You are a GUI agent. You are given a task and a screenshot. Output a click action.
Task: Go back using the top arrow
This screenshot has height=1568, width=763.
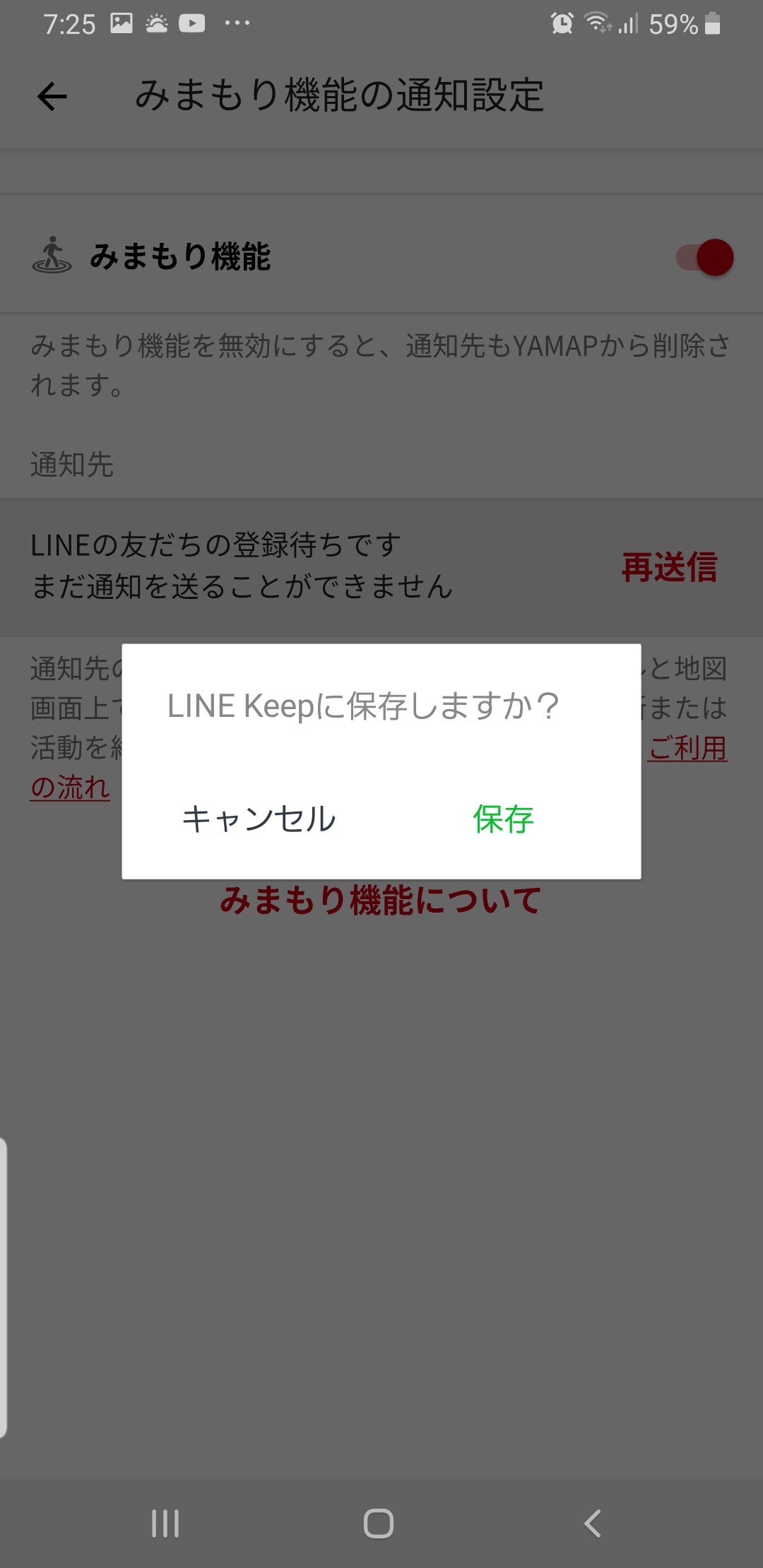(x=52, y=96)
